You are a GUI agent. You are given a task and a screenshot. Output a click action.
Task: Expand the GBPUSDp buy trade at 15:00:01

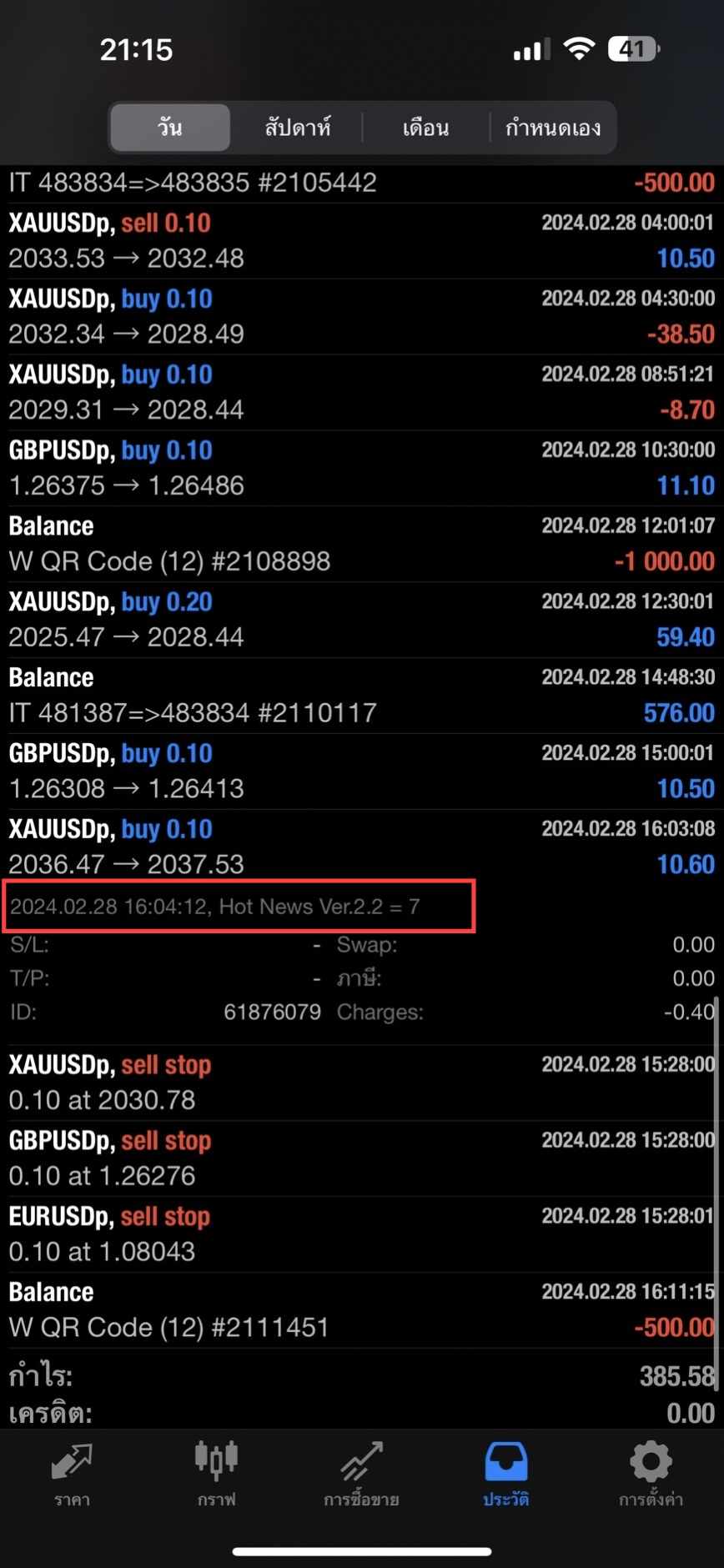[x=362, y=771]
